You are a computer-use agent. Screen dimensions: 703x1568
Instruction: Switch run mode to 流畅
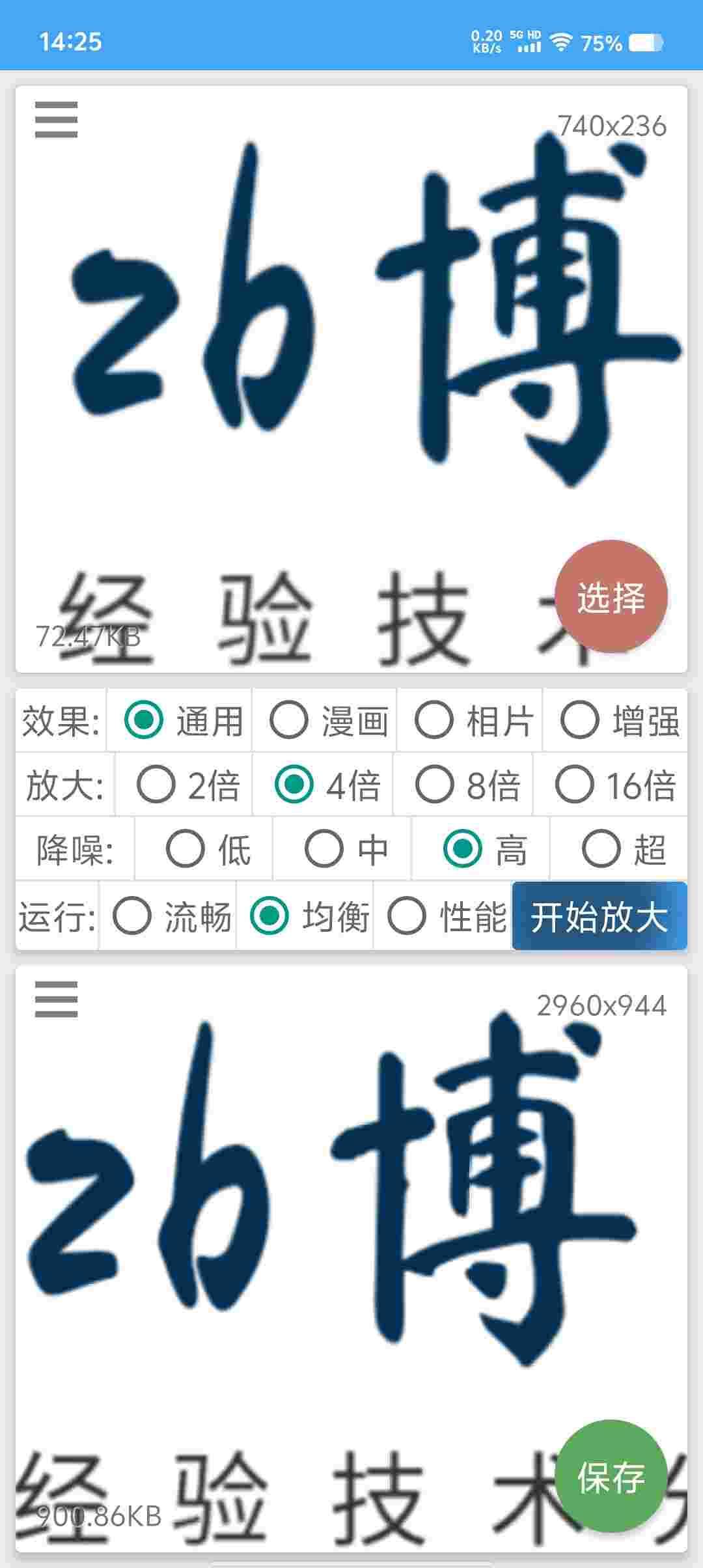pyautogui.click(x=132, y=916)
